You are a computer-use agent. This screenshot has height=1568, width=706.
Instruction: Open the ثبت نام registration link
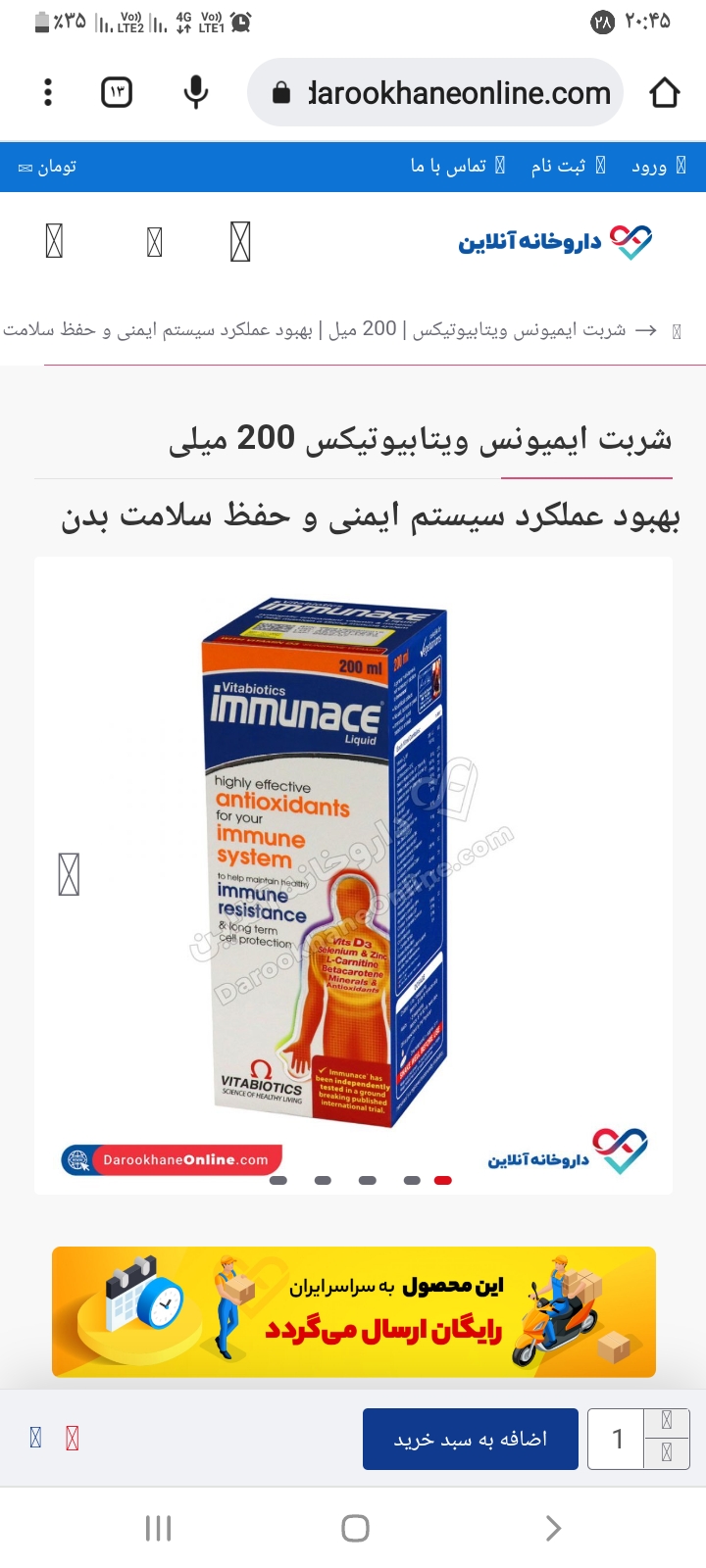point(568,166)
